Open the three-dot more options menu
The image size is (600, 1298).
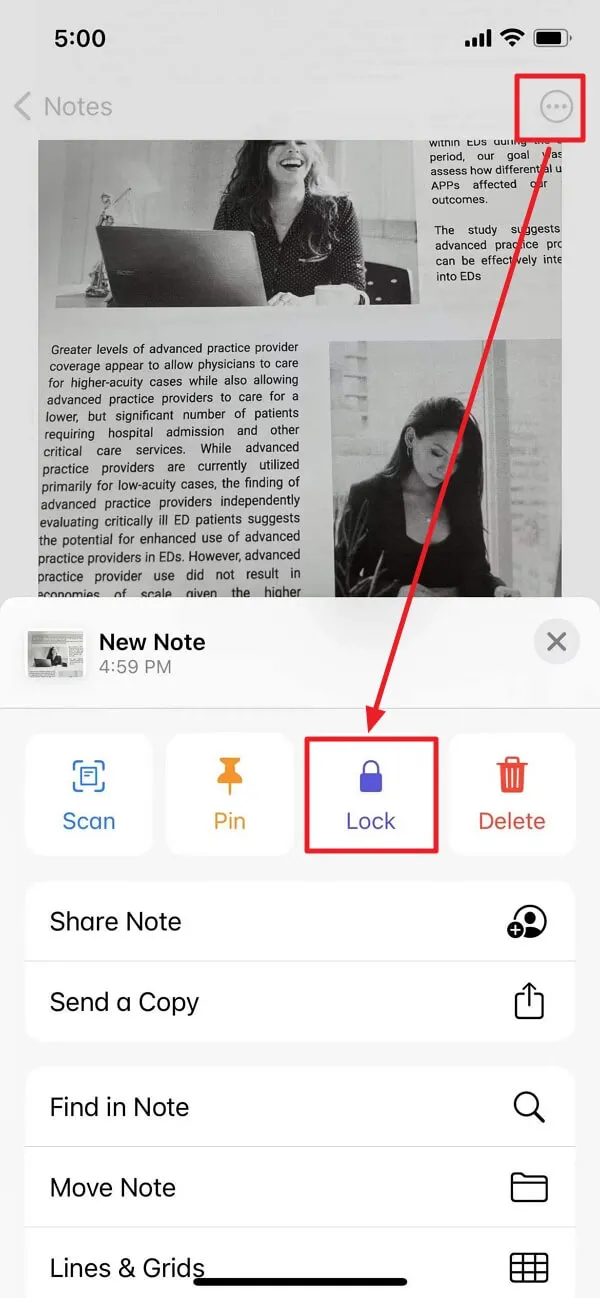(x=556, y=106)
